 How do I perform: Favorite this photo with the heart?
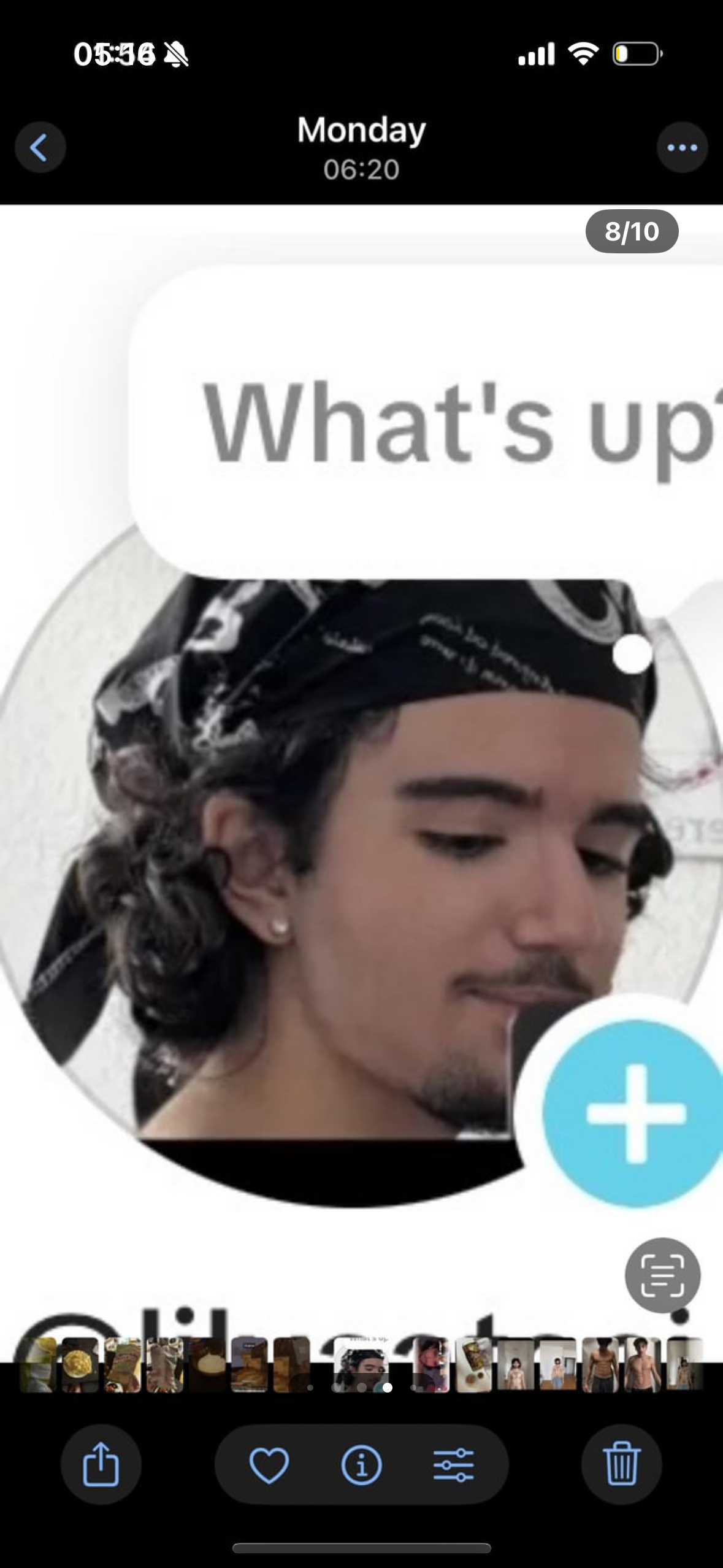coord(269,1464)
